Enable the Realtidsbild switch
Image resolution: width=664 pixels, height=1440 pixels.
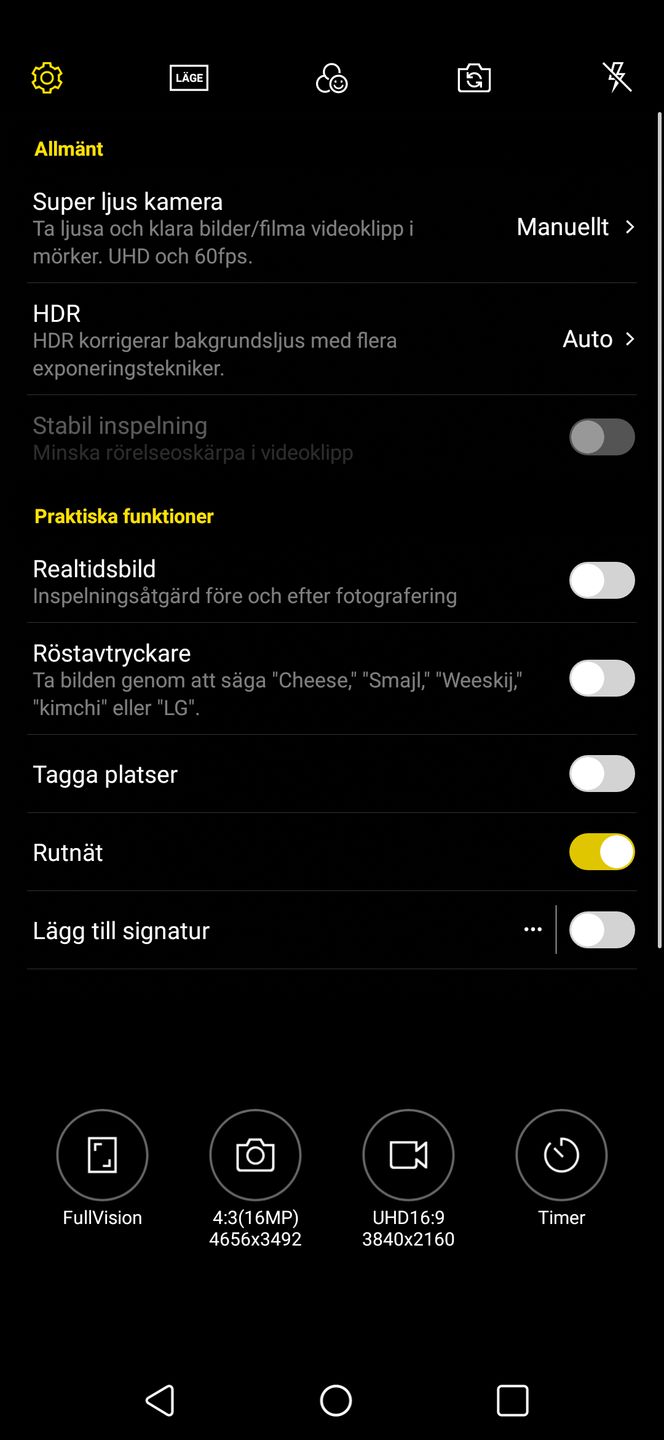point(602,580)
